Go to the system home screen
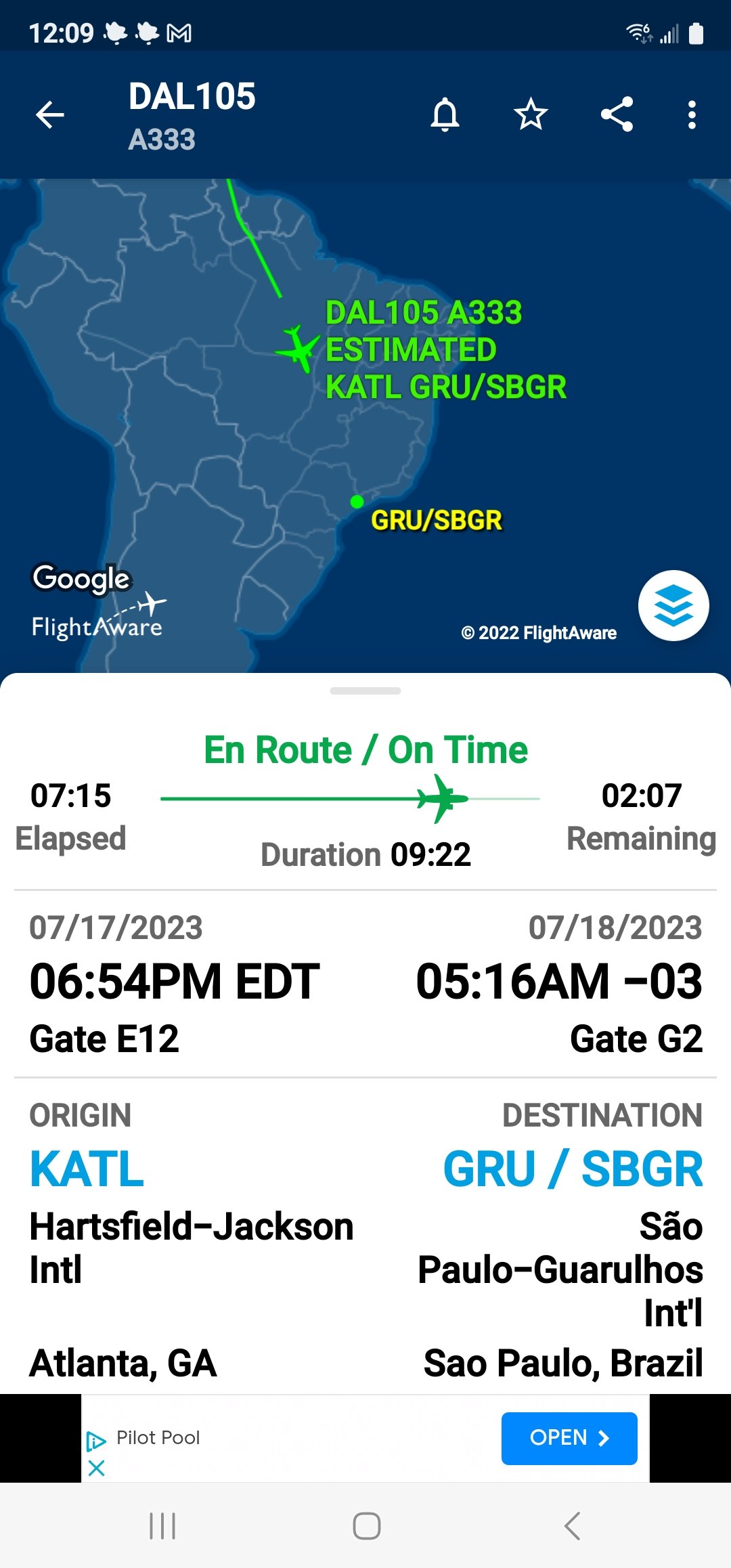The image size is (731, 1568). [x=366, y=1526]
